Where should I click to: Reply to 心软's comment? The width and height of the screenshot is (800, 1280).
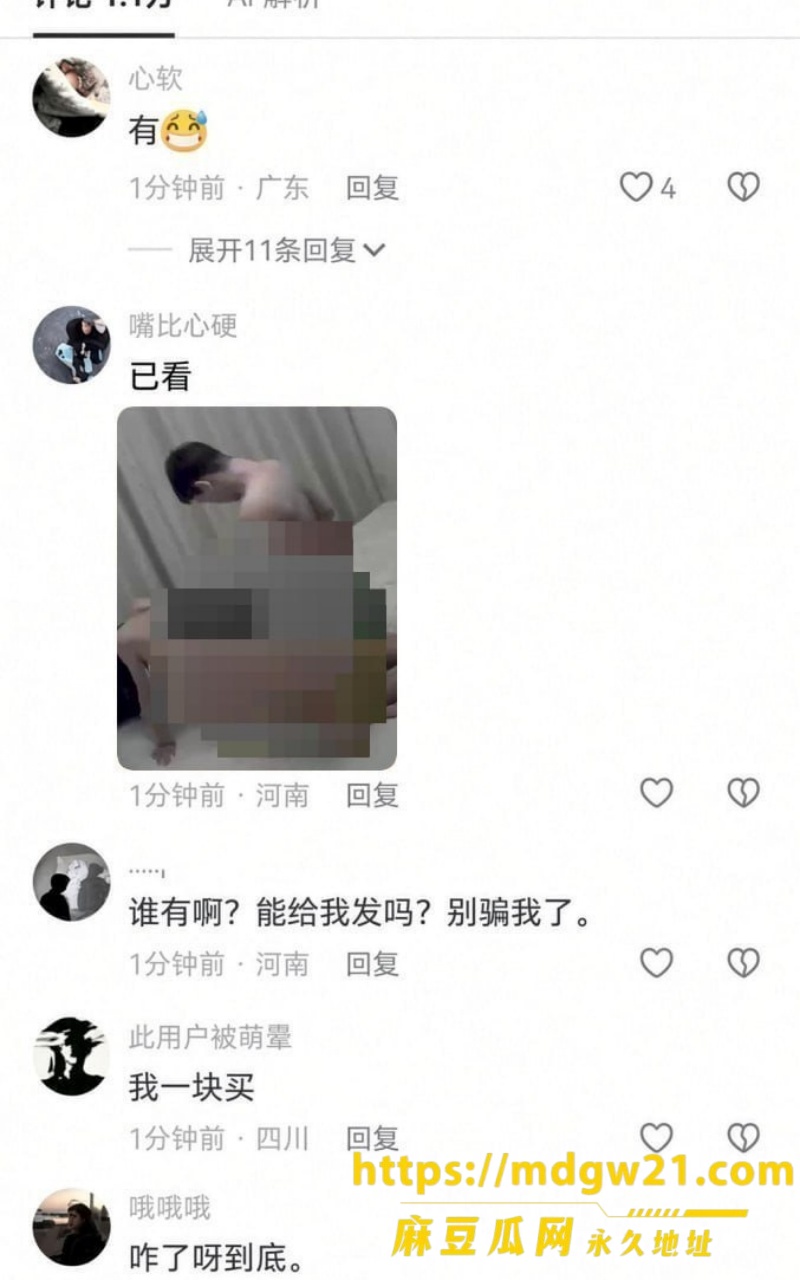372,188
